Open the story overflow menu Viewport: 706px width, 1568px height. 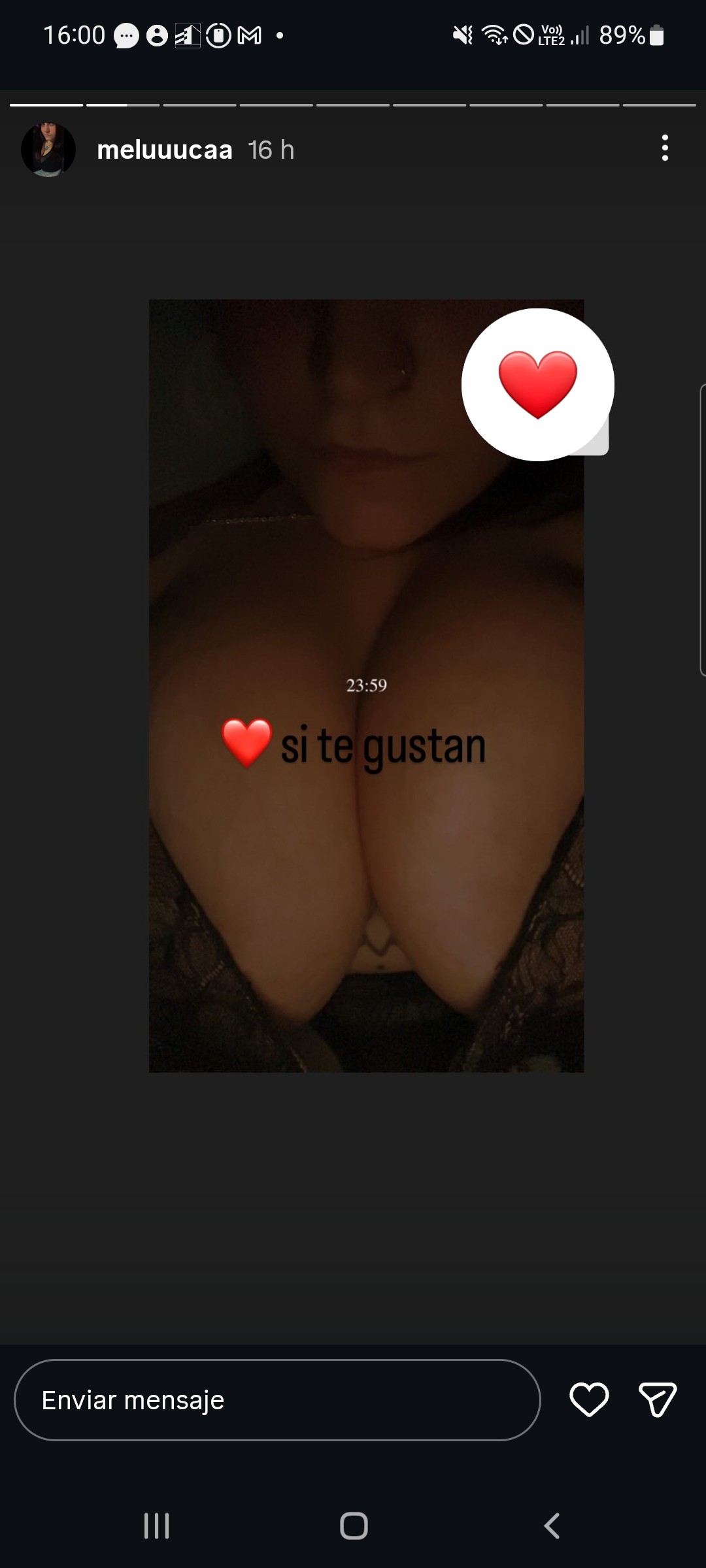(665, 148)
